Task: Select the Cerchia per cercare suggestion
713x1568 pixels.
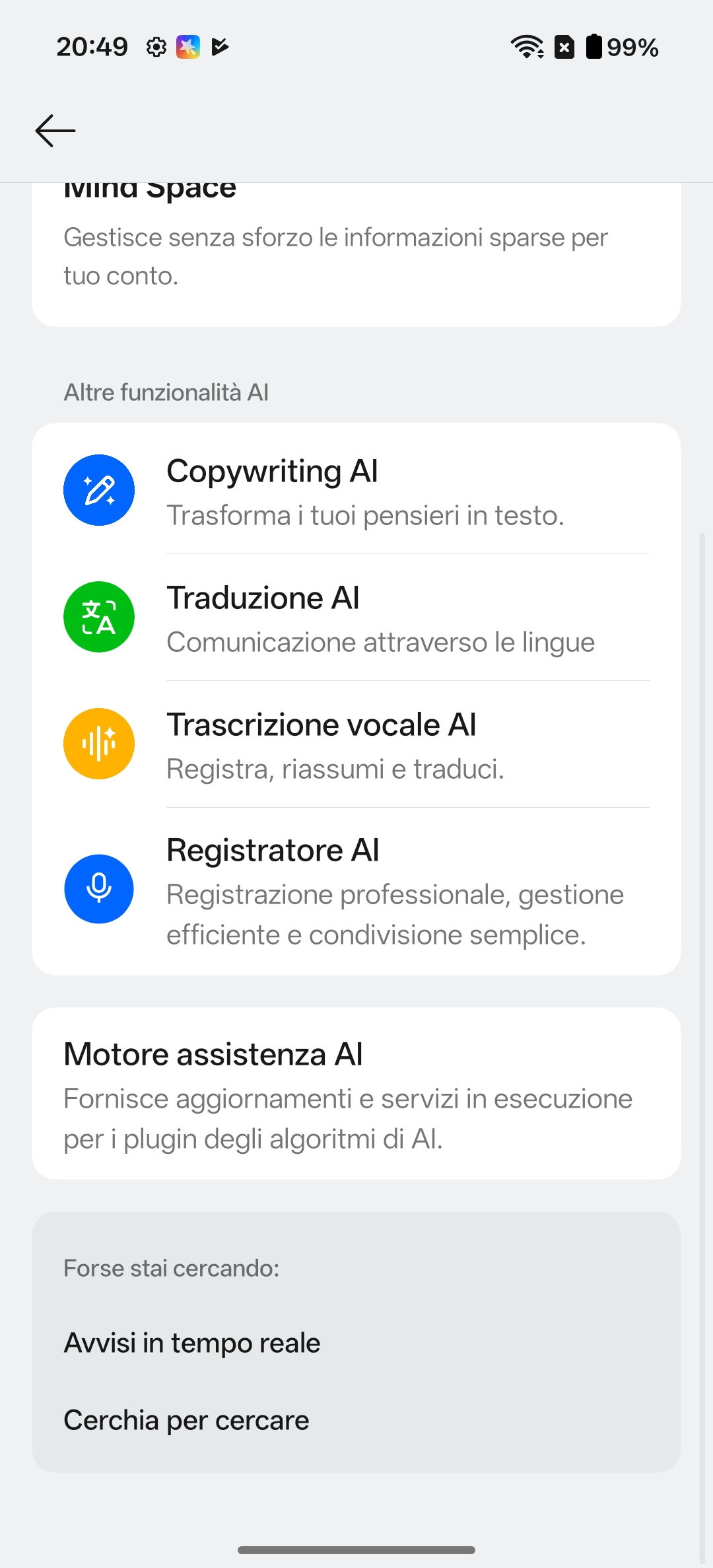Action: 187,1420
